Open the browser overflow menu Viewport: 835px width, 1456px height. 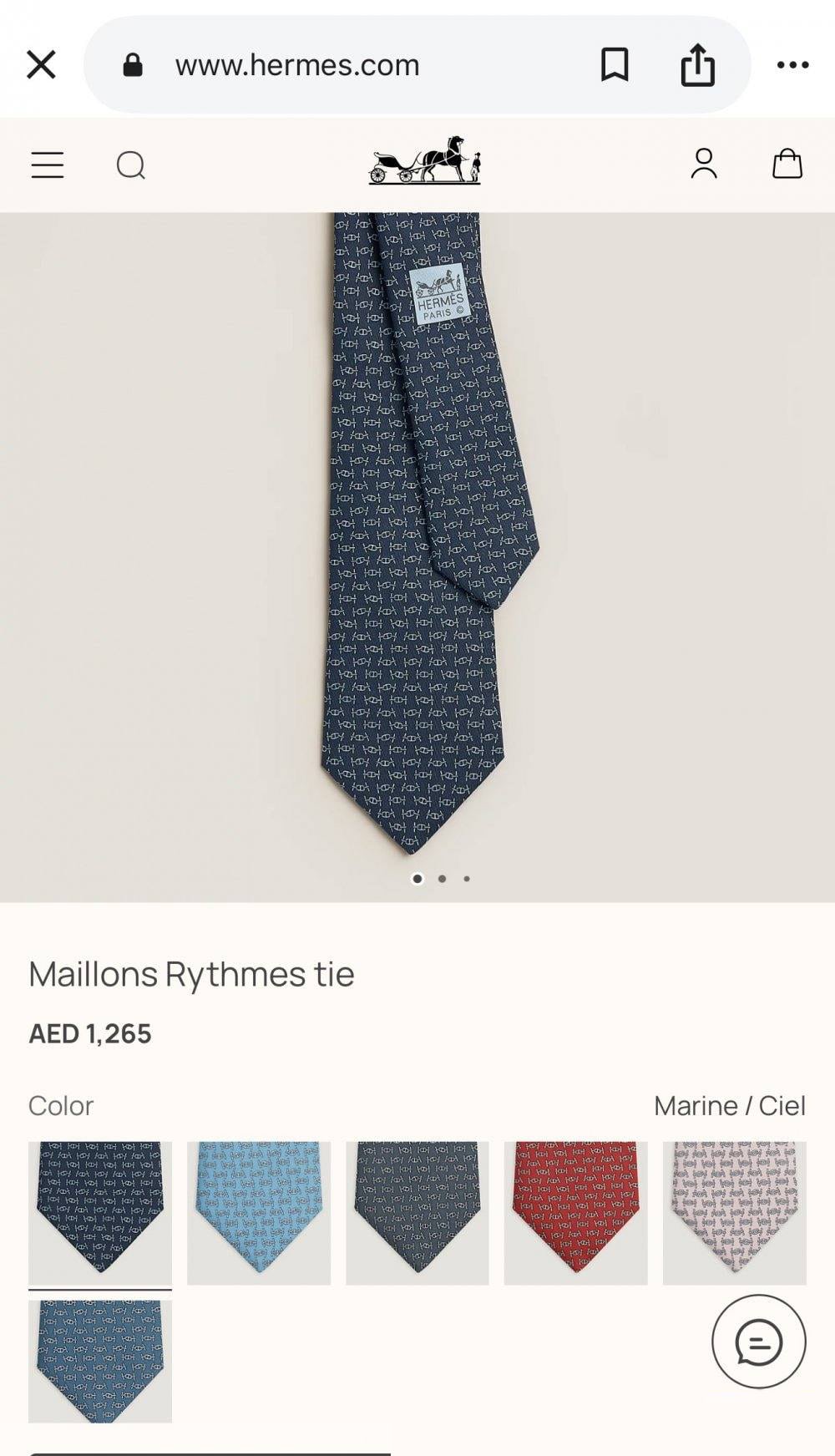tap(792, 64)
